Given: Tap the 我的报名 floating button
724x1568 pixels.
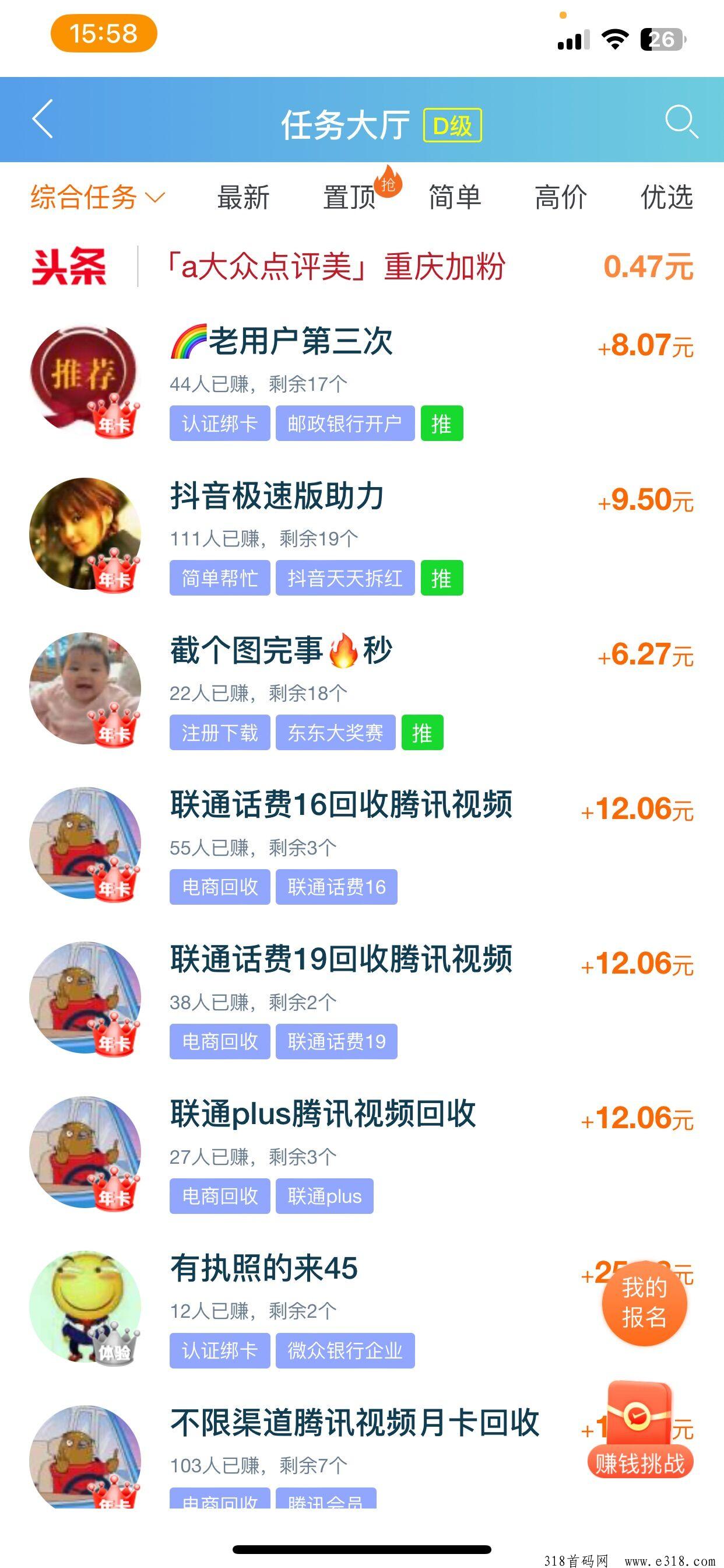Looking at the screenshot, I should (644, 1303).
